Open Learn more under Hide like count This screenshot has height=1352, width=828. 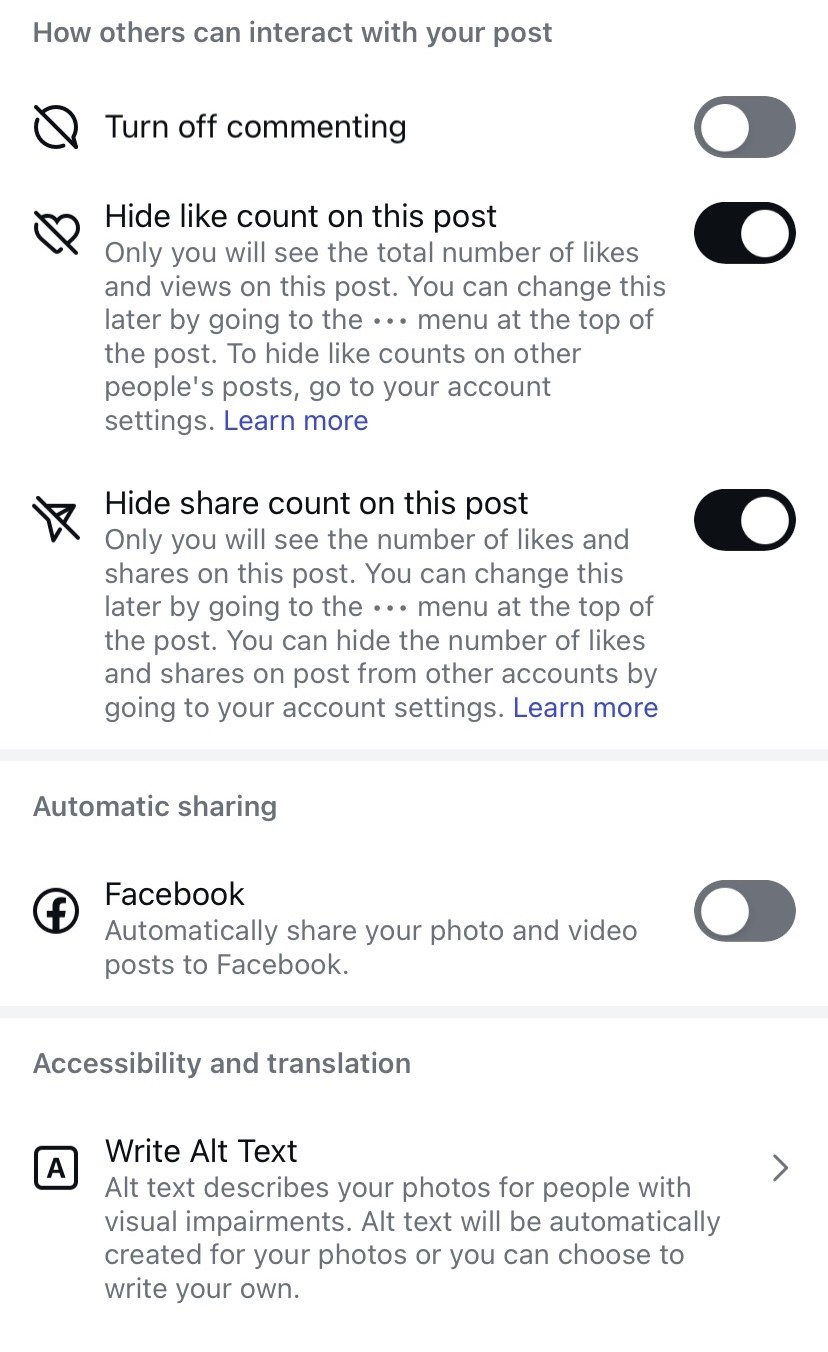[296, 421]
